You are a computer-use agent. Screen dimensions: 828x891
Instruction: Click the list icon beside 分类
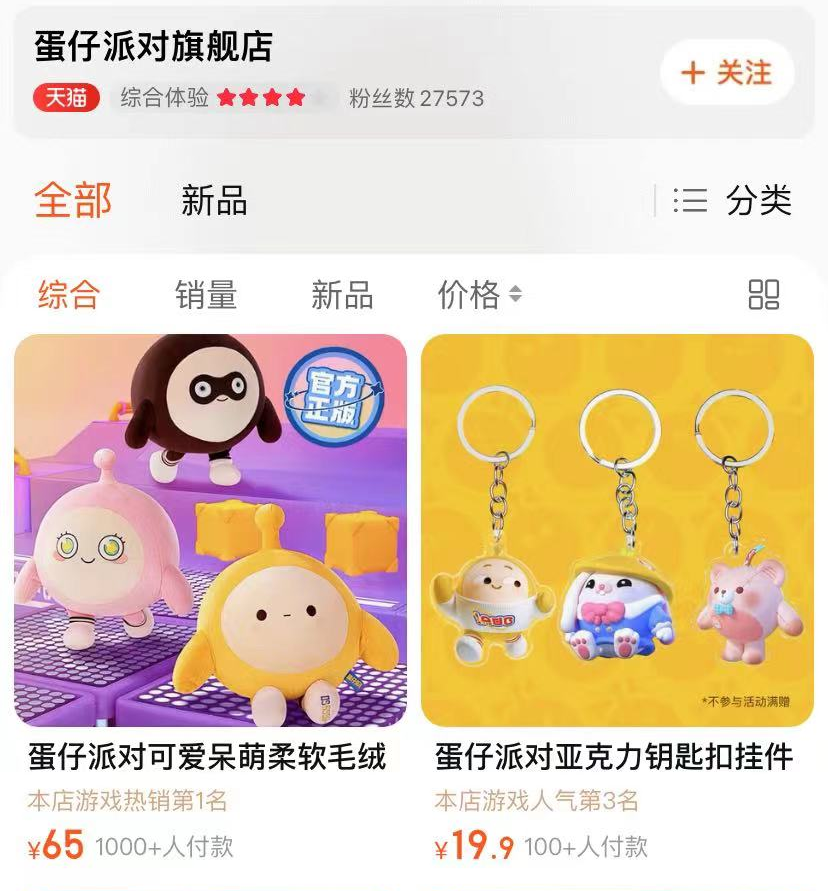tap(690, 200)
